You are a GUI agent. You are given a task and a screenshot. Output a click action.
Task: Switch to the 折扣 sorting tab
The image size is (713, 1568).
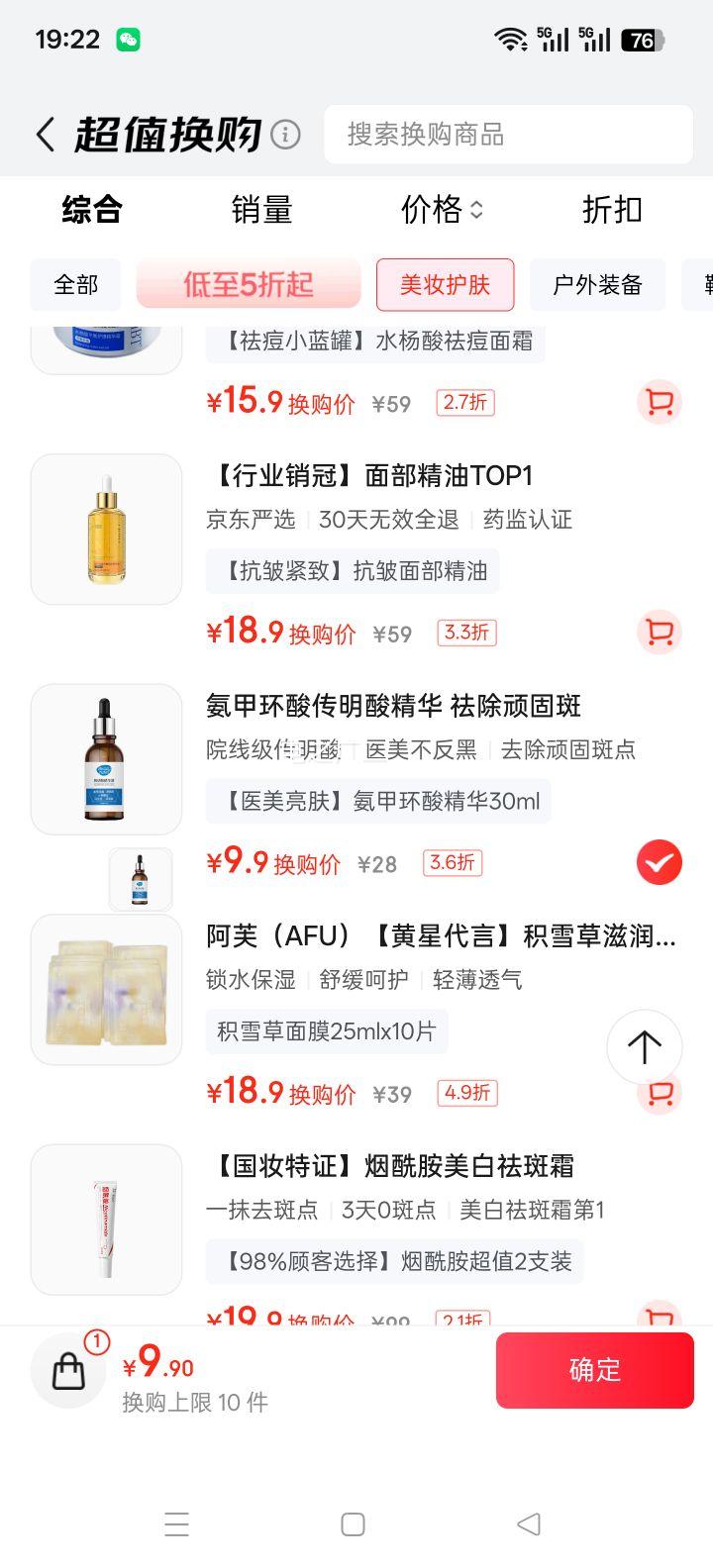point(613,210)
